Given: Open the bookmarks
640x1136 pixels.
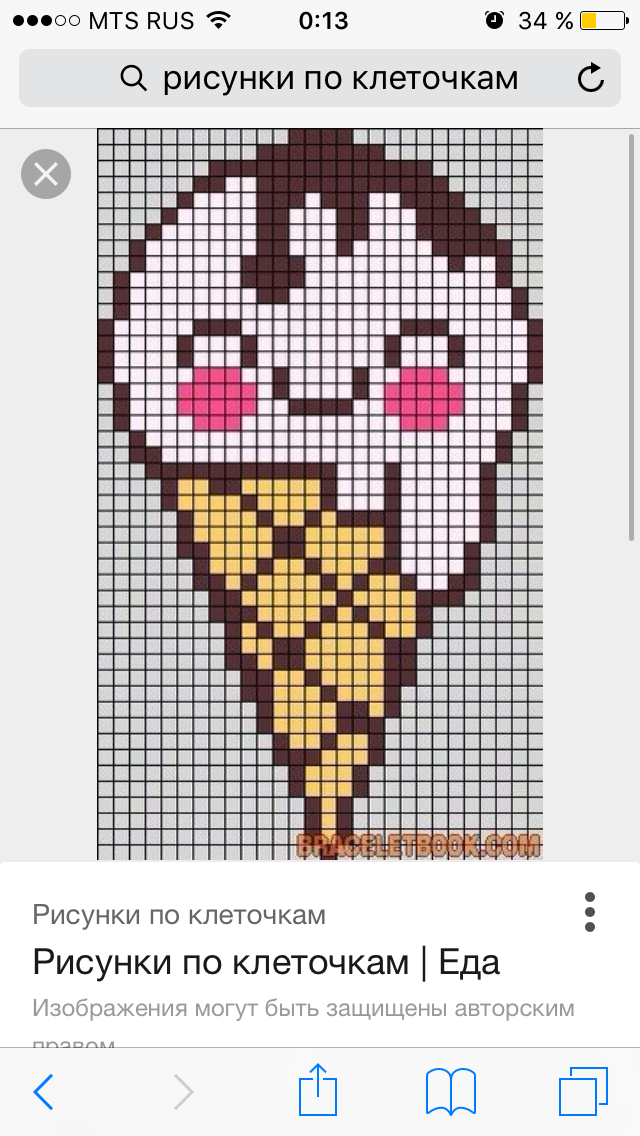Looking at the screenshot, I should [x=450, y=1092].
